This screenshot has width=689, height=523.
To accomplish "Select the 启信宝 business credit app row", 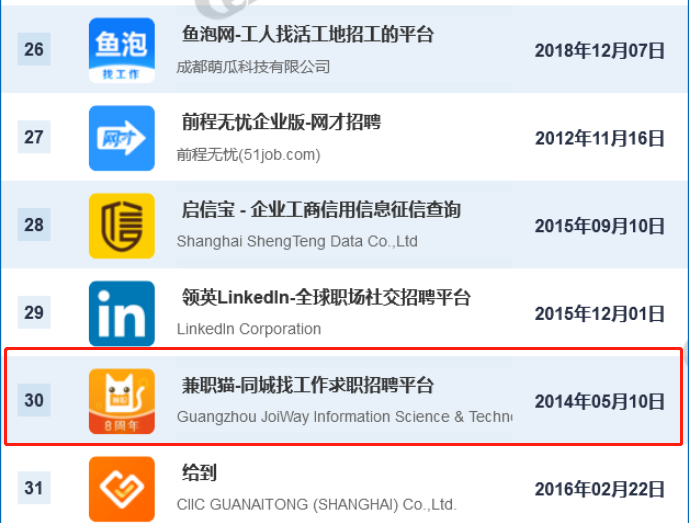I will tap(320, 210).
